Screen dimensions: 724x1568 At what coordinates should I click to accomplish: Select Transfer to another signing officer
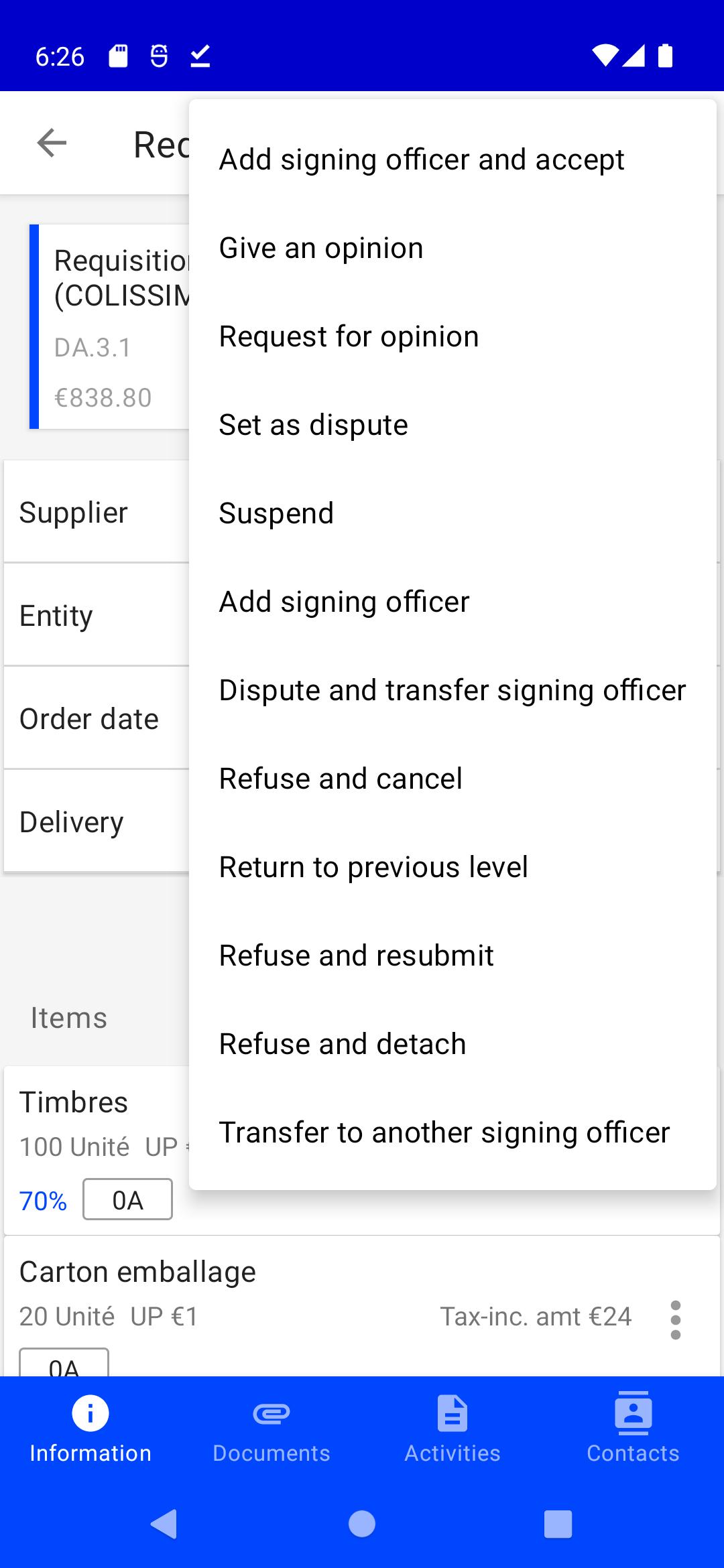pos(452,1132)
